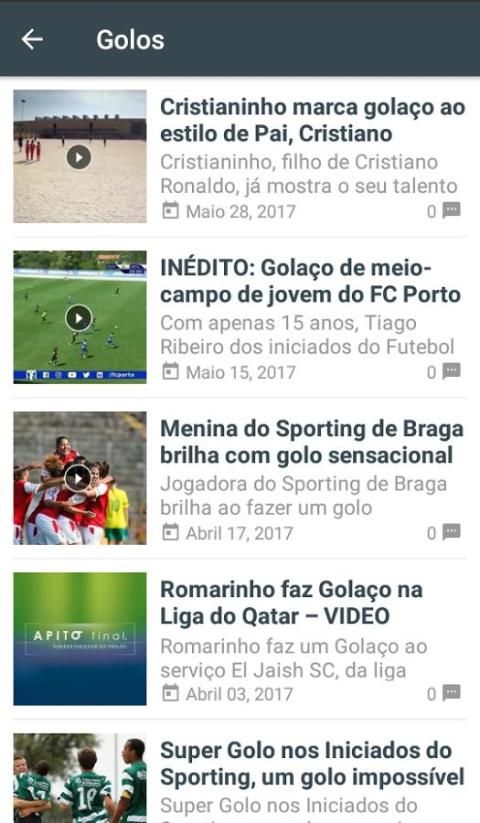Tap the Sporting Iniciados players thumbnail
This screenshot has width=480, height=823.
[x=80, y=778]
